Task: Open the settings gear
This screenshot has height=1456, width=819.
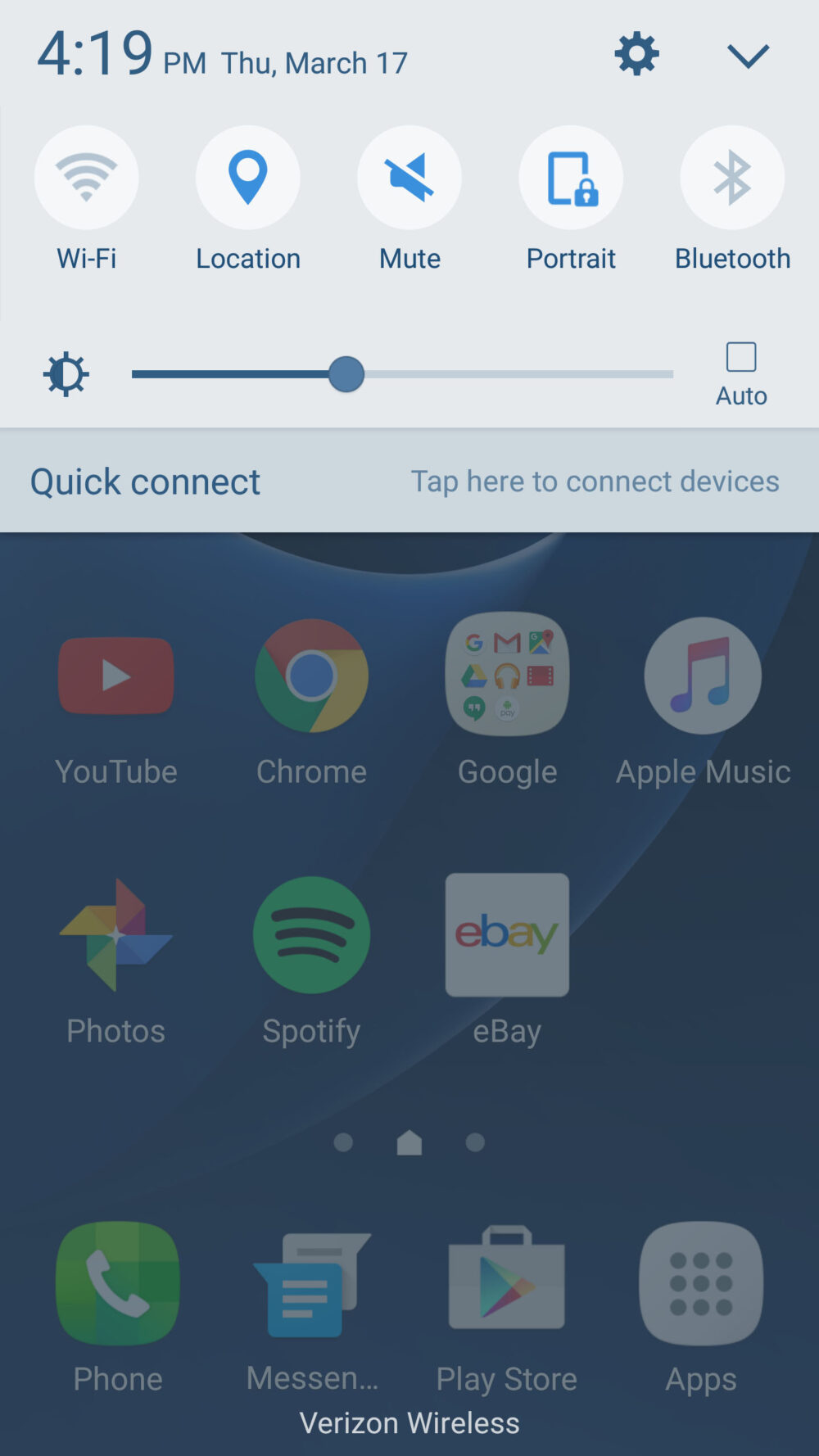Action: point(636,54)
